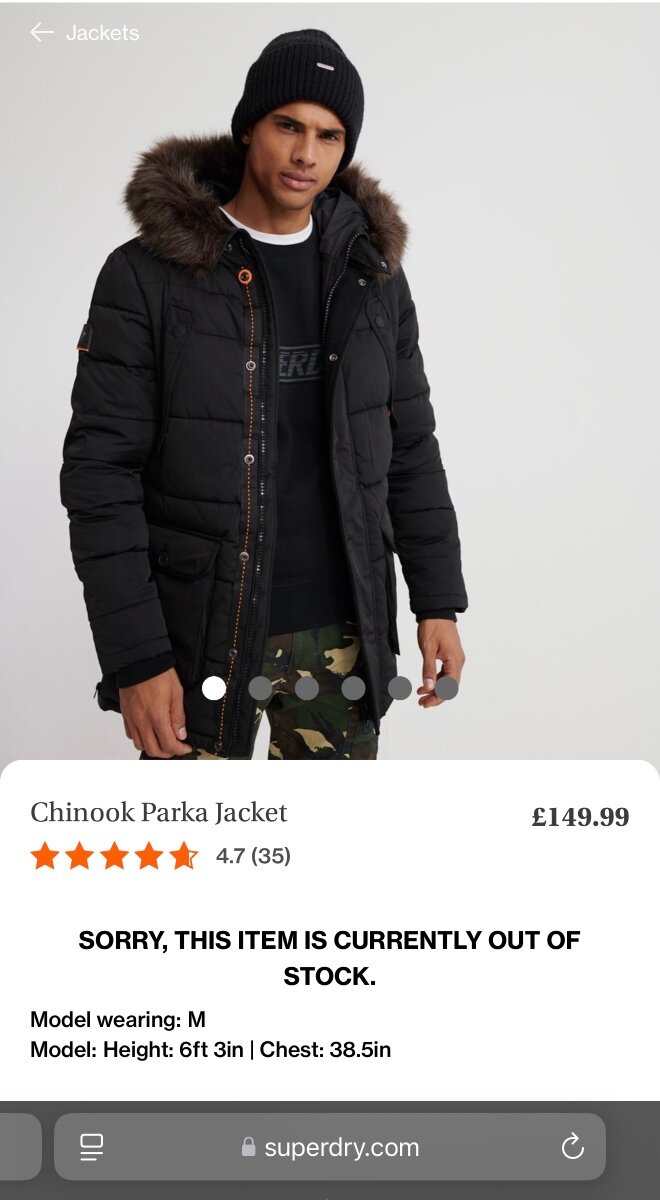This screenshot has width=660, height=1200.
Task: Tap the superdry.com address bar
Action: 330,1147
